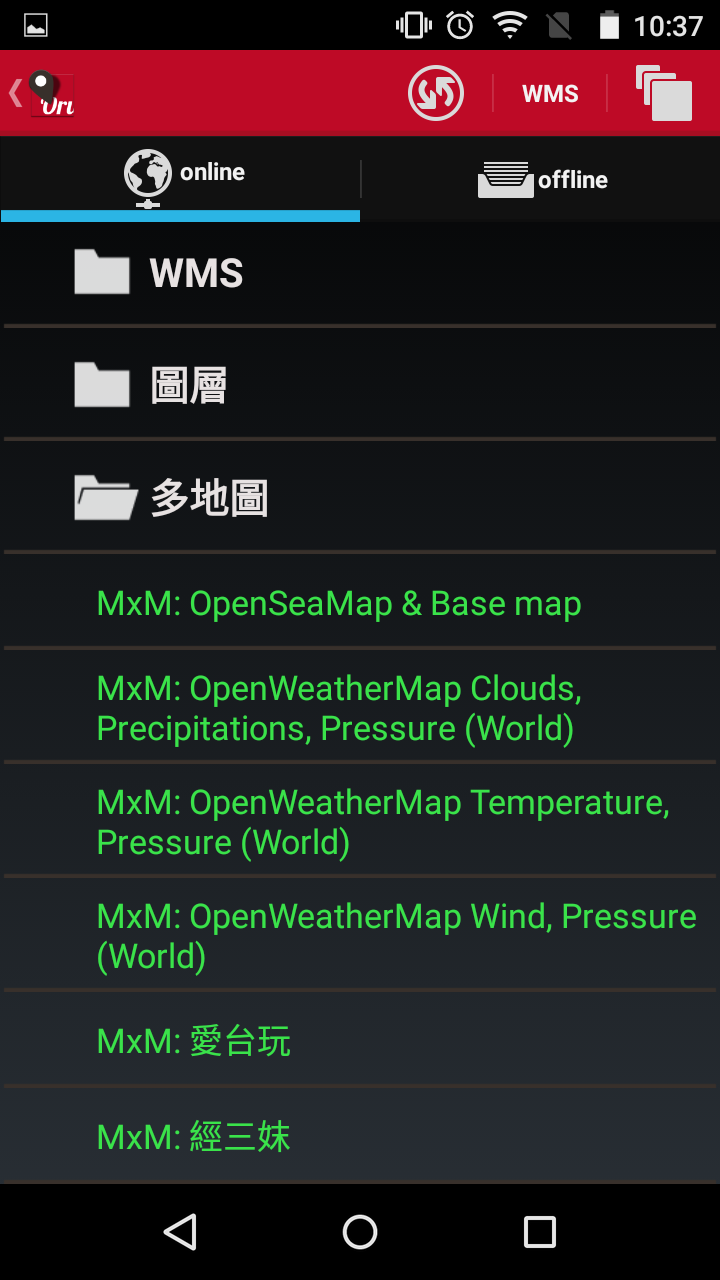This screenshot has width=720, height=1280.
Task: Tap the system back button
Action: click(x=180, y=1232)
